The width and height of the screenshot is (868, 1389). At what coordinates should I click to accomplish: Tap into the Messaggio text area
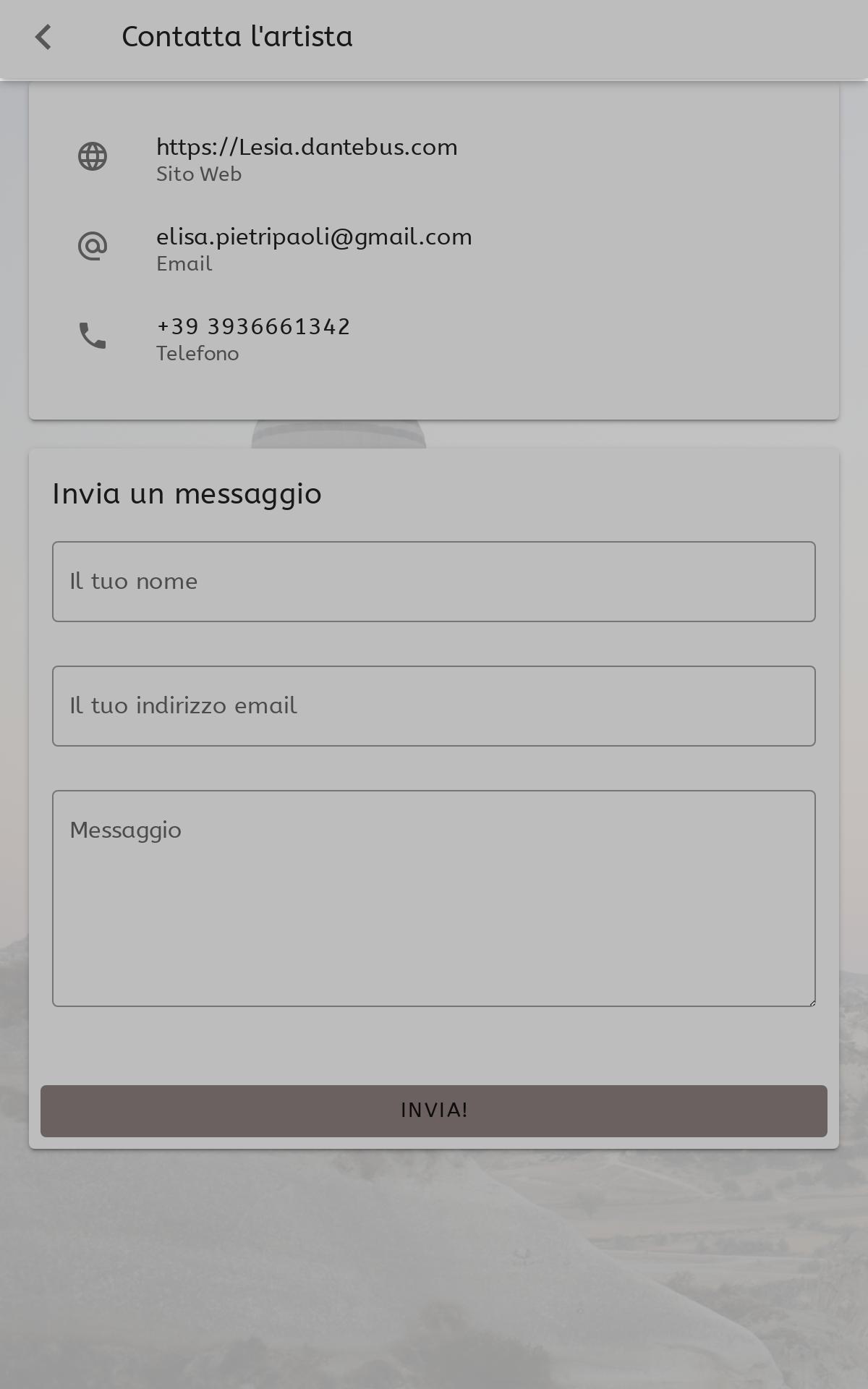tap(434, 899)
